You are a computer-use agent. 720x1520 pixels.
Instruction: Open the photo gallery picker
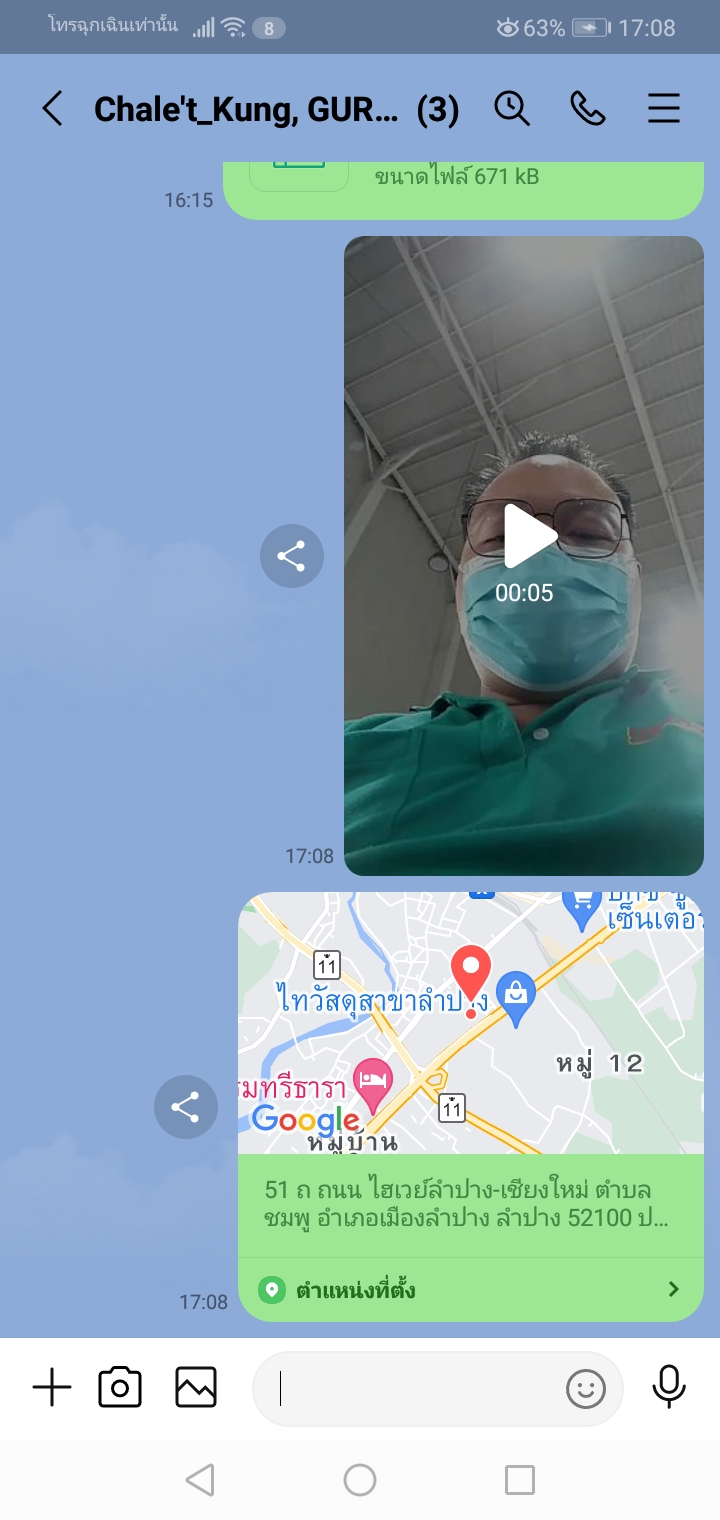click(x=196, y=1388)
